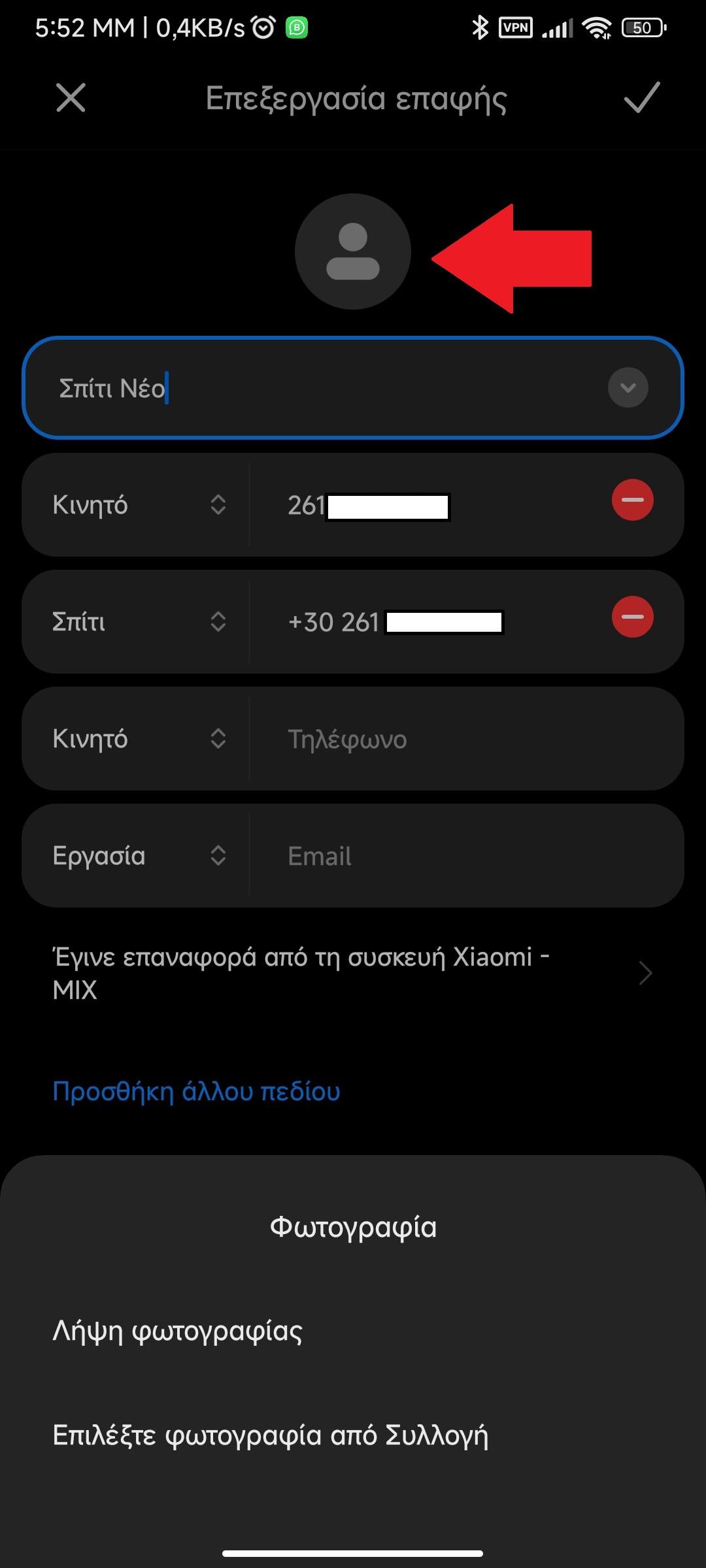Expand name field details arrow
The width and height of the screenshot is (706, 1568).
[x=628, y=387]
